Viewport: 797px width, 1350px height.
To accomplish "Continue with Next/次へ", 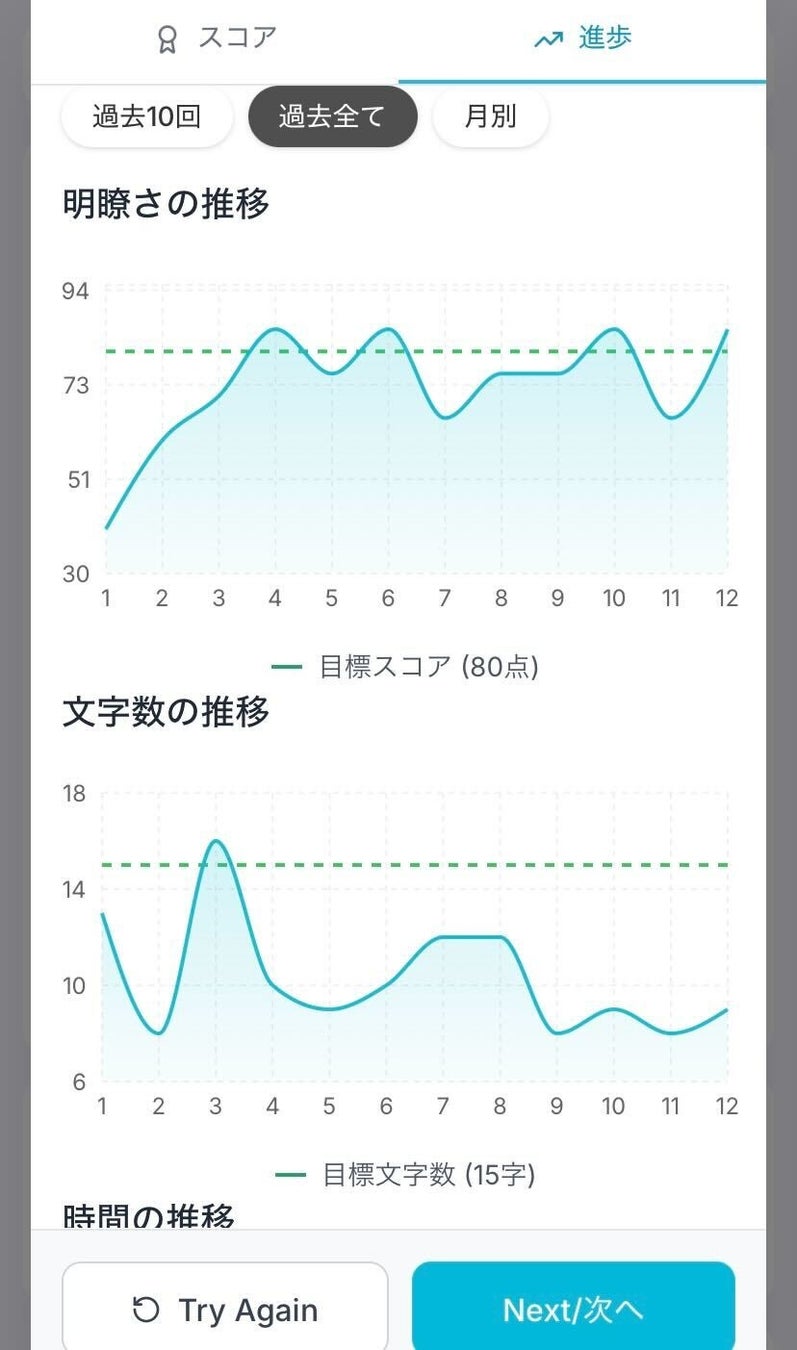I will pos(573,1308).
